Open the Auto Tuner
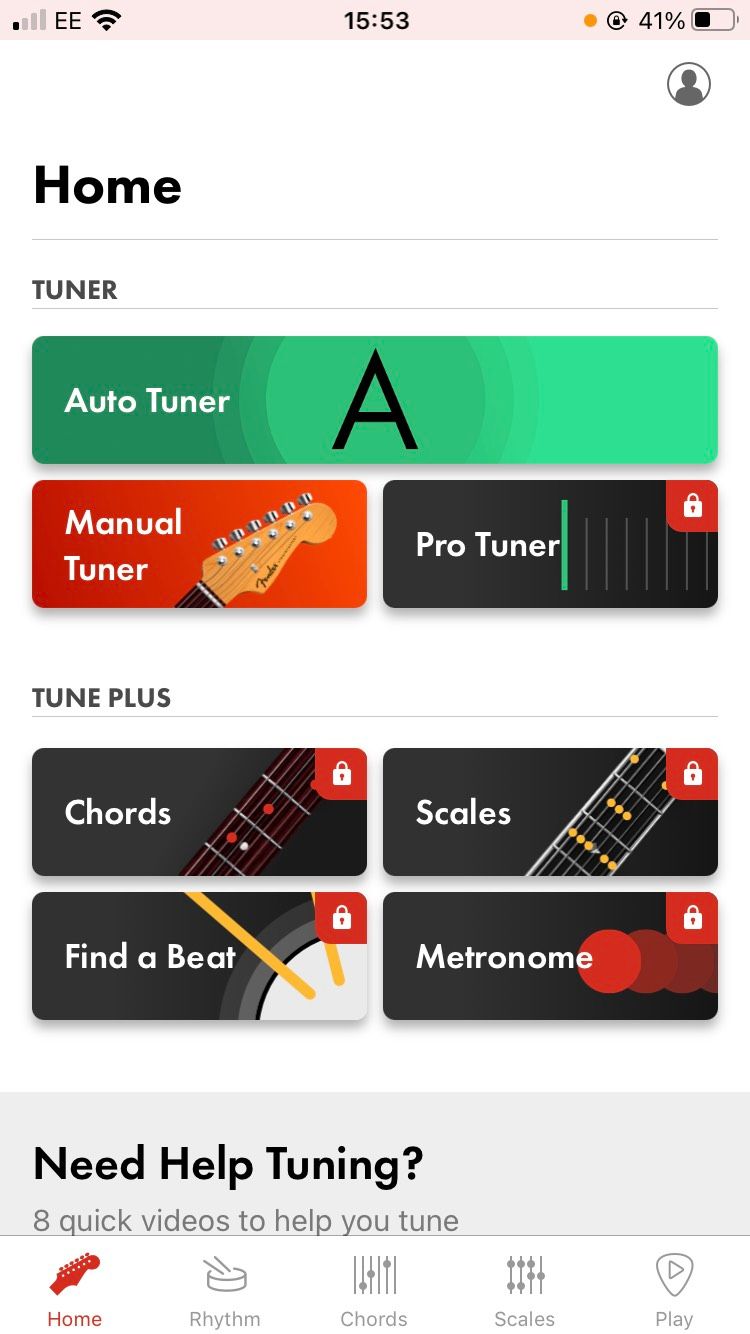750x1334 pixels. coord(374,399)
